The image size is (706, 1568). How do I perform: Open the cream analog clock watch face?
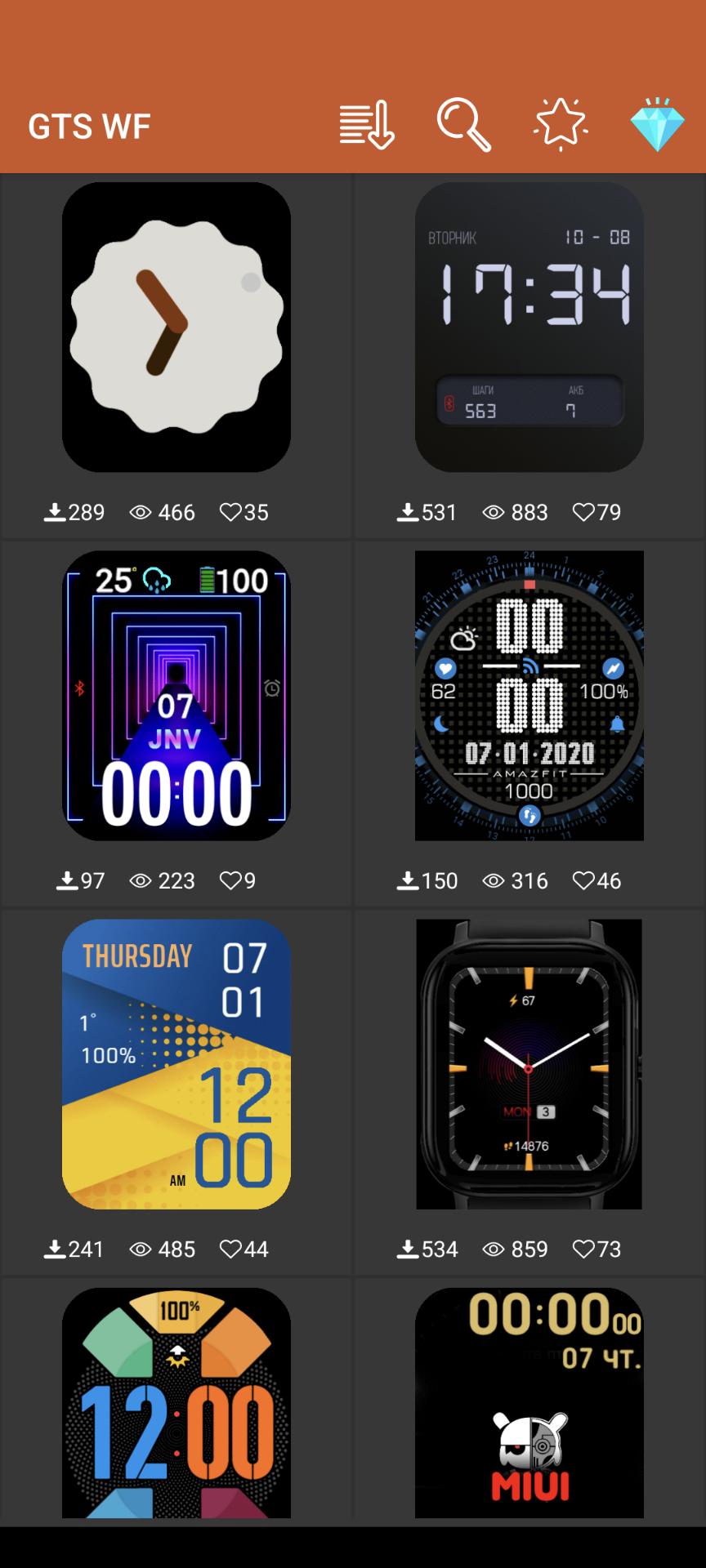point(176,327)
